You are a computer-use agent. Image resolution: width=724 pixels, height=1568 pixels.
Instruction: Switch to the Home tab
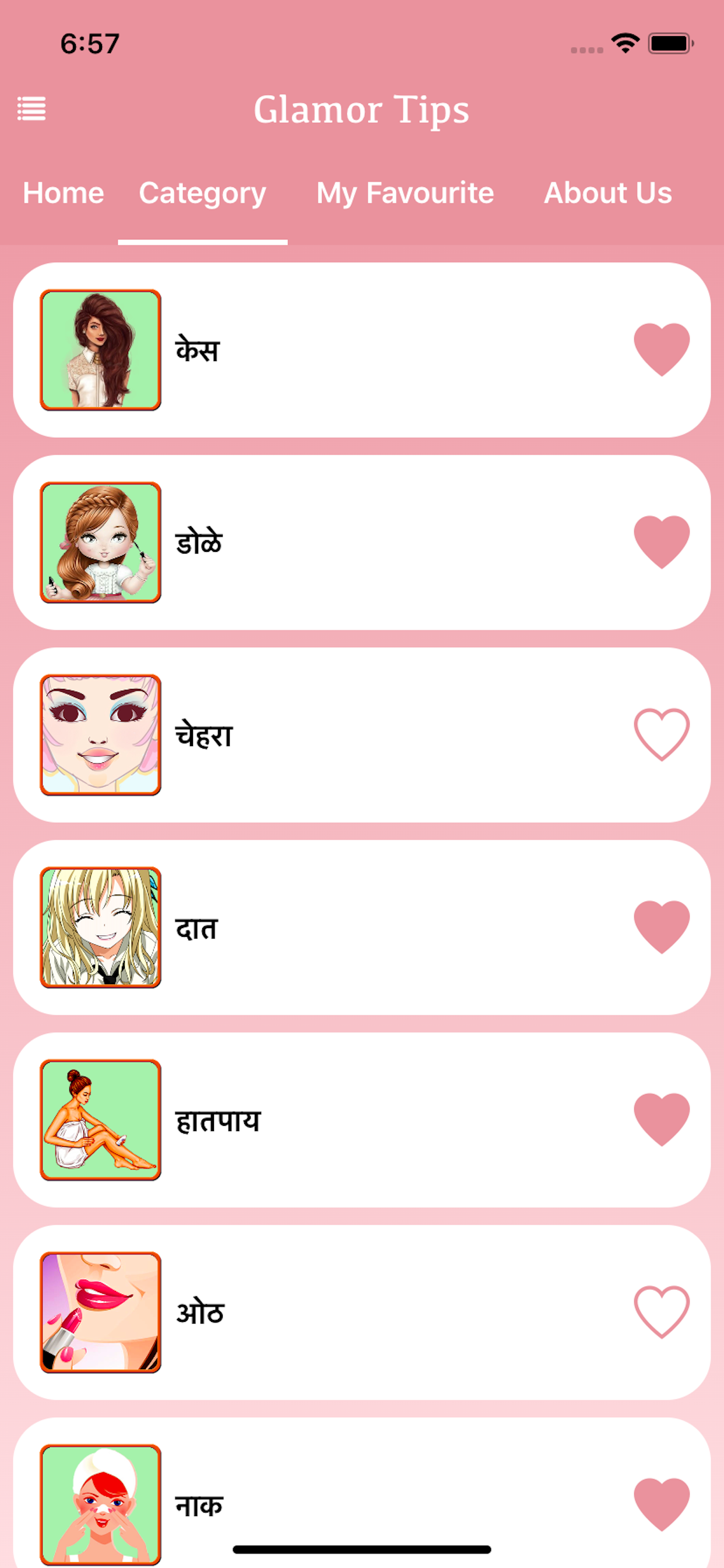pyautogui.click(x=64, y=193)
